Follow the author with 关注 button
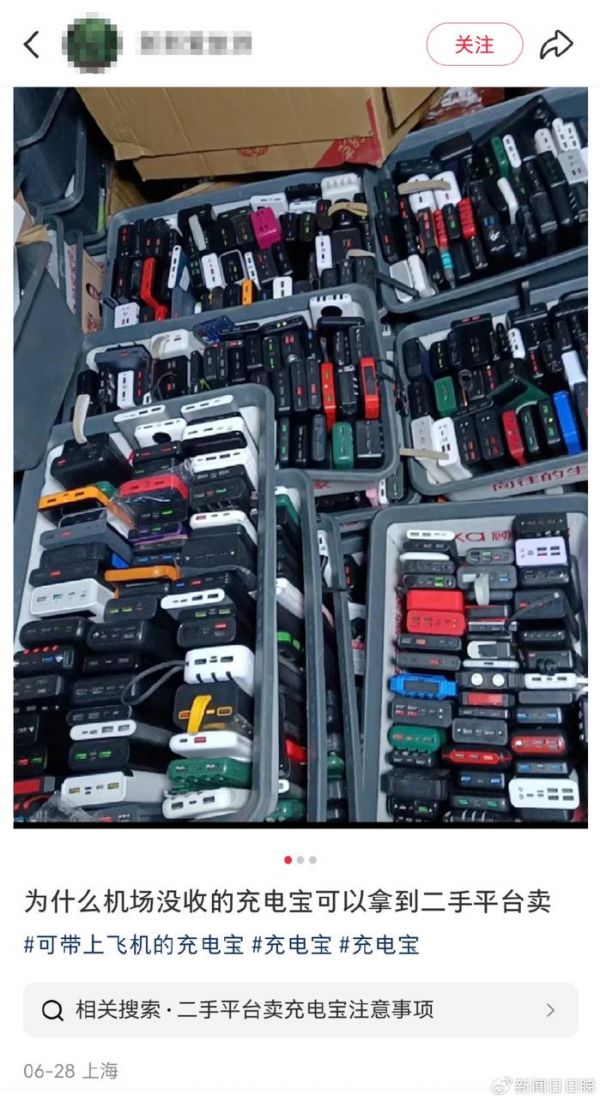 [x=474, y=44]
